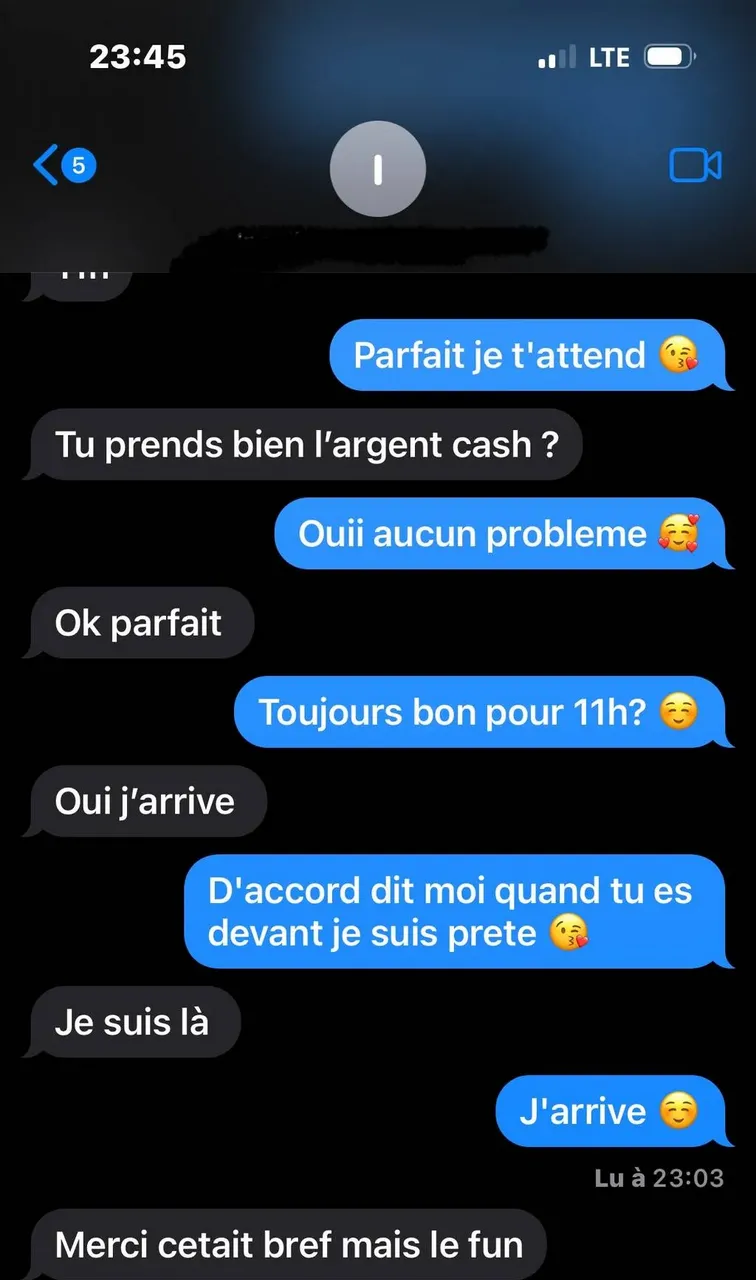The width and height of the screenshot is (756, 1280).
Task: Open the contact avatar details
Action: [378, 169]
